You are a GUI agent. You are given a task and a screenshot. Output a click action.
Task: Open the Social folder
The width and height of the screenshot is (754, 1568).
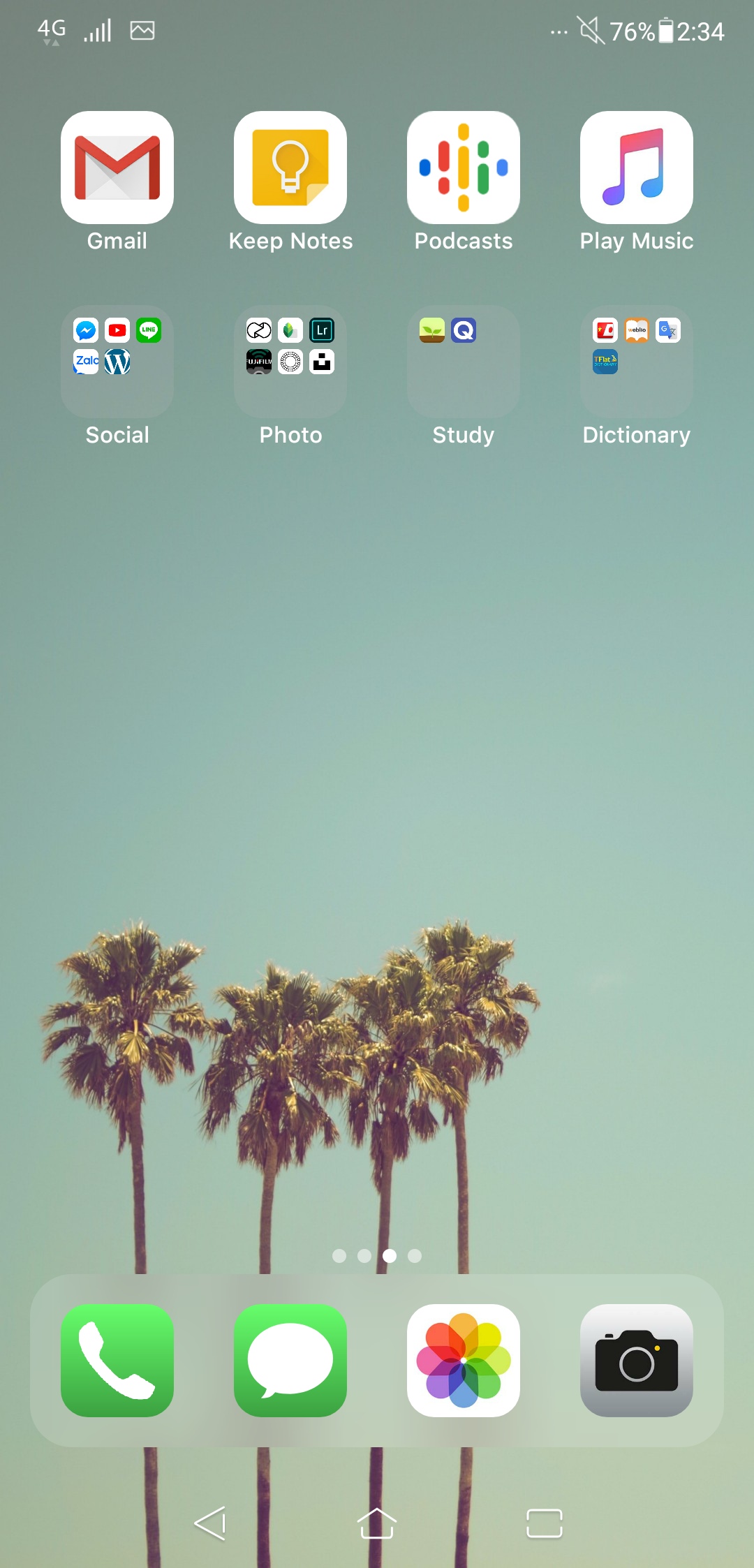pyautogui.click(x=117, y=362)
